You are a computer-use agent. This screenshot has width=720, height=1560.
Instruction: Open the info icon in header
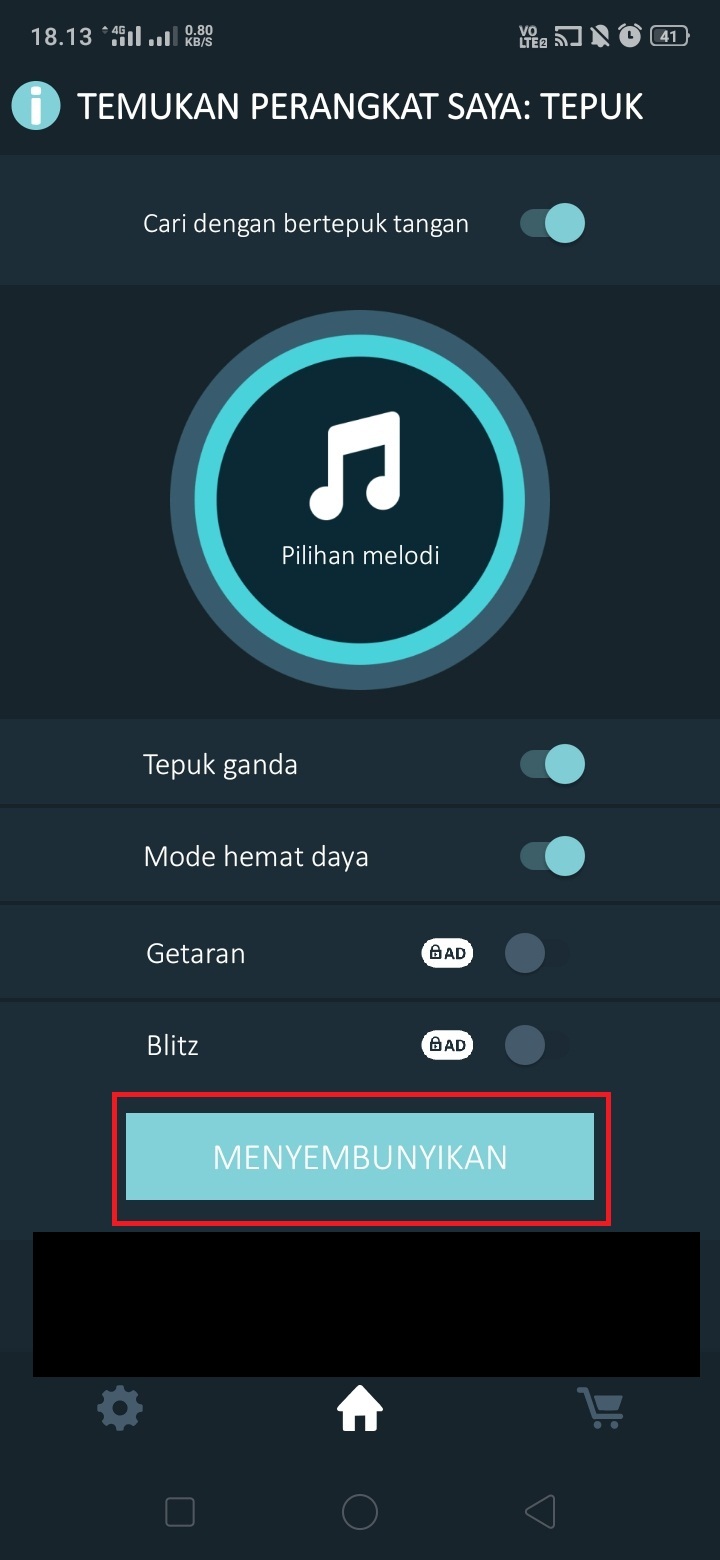click(37, 106)
